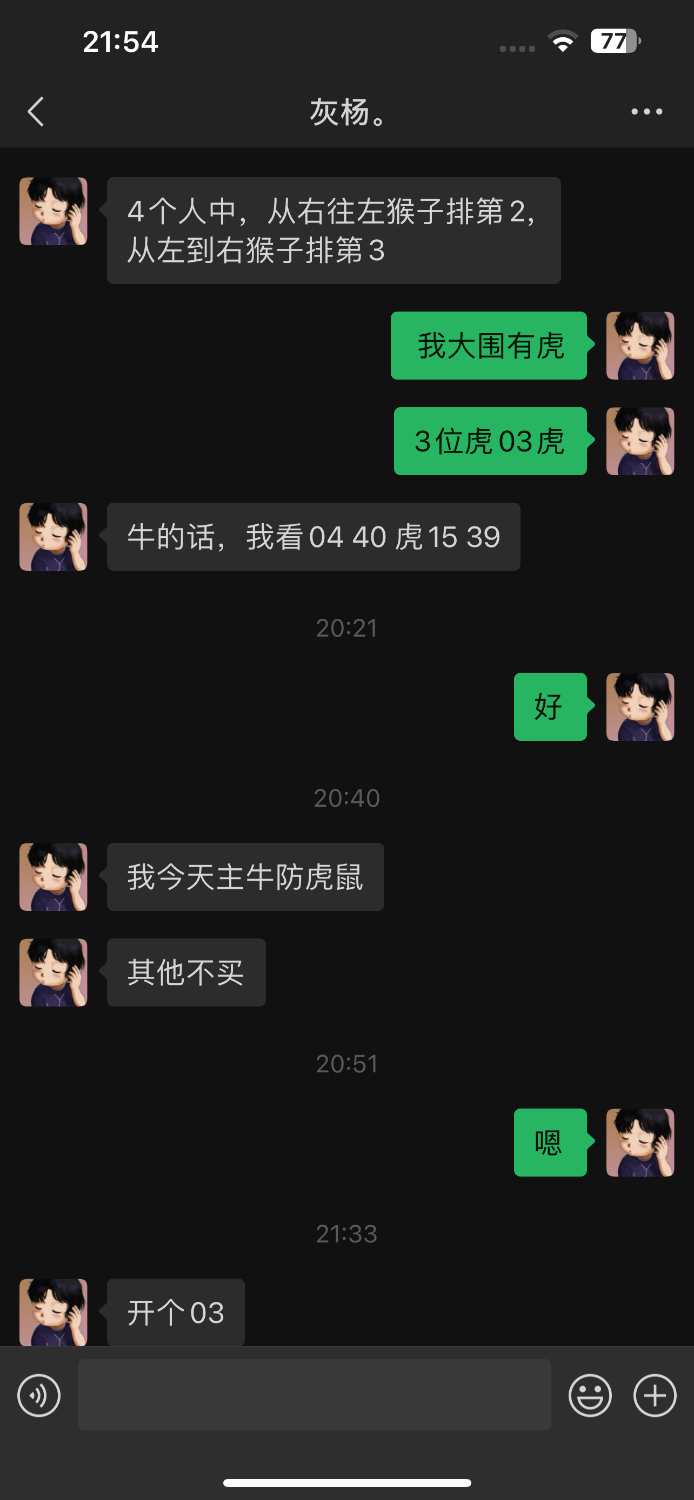View your avatar next to 我大围有虎
694x1500 pixels.
click(640, 346)
